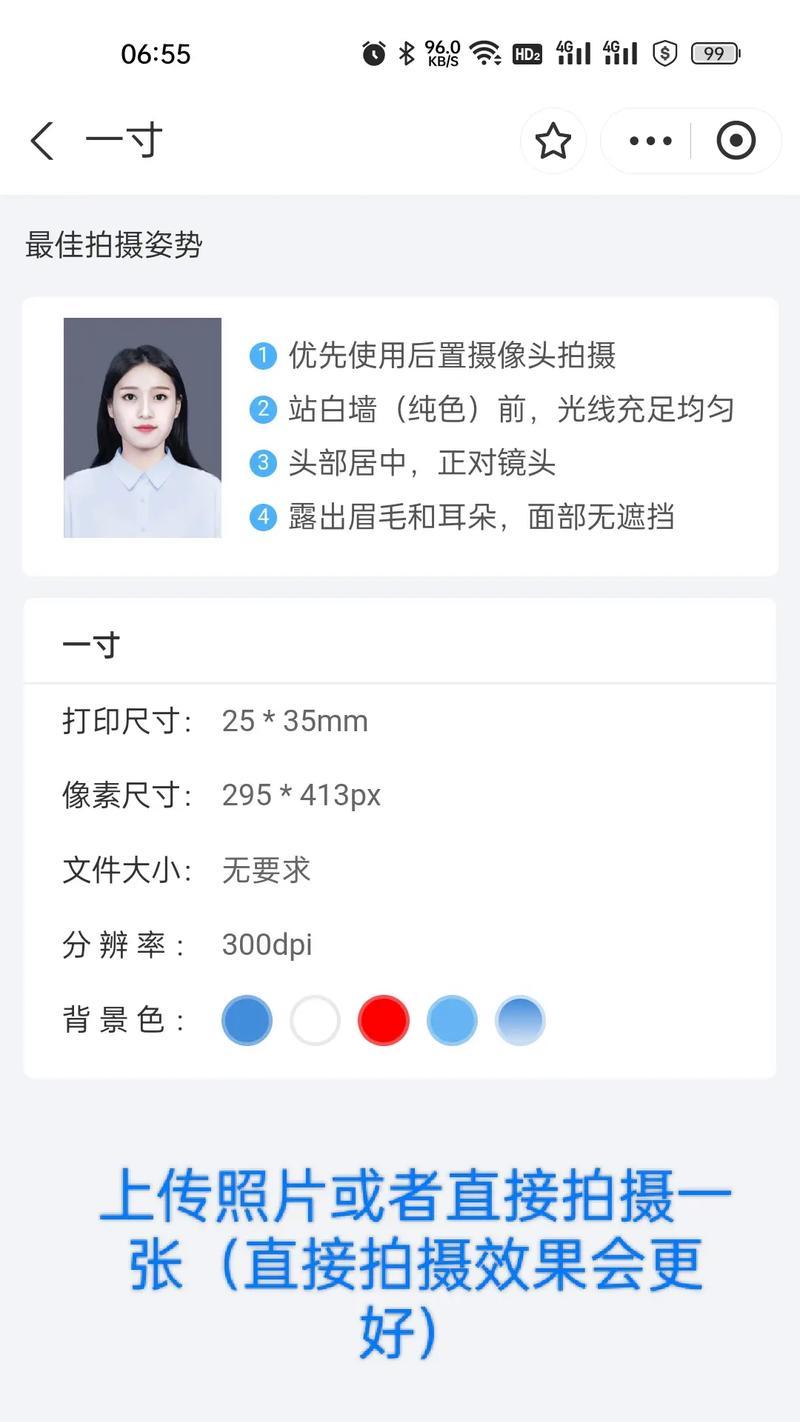Open the three-dot more menu
800x1422 pixels.
(x=650, y=141)
